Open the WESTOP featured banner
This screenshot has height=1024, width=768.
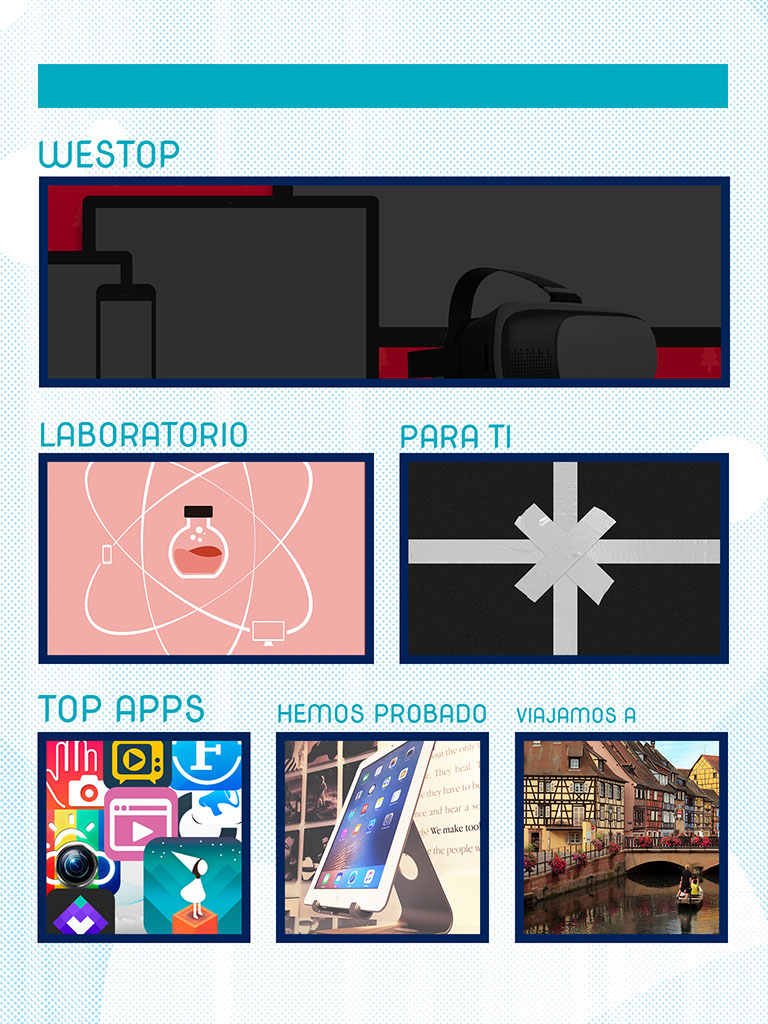click(384, 282)
